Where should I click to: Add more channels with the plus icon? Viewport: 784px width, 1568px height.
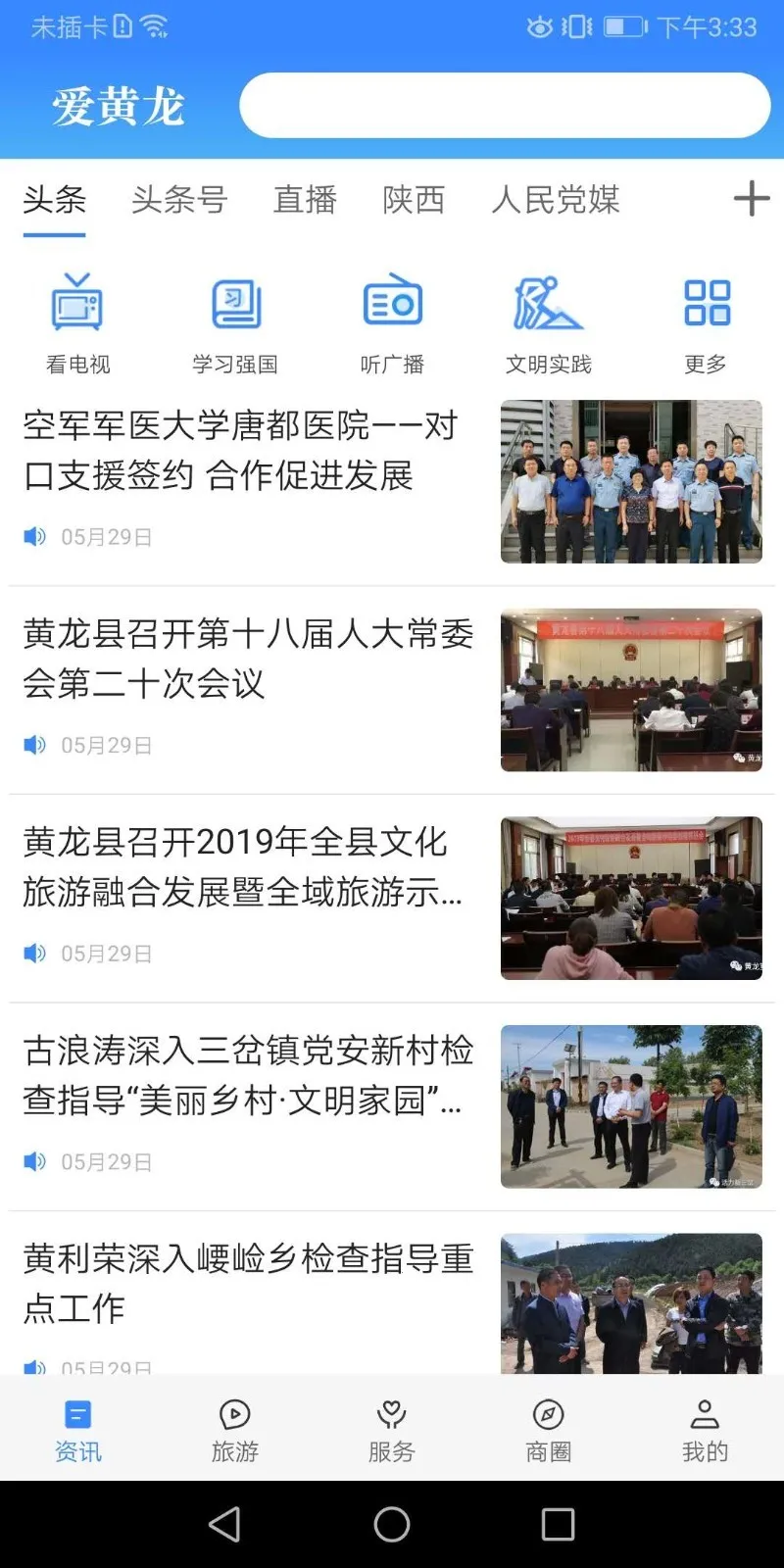point(751,199)
